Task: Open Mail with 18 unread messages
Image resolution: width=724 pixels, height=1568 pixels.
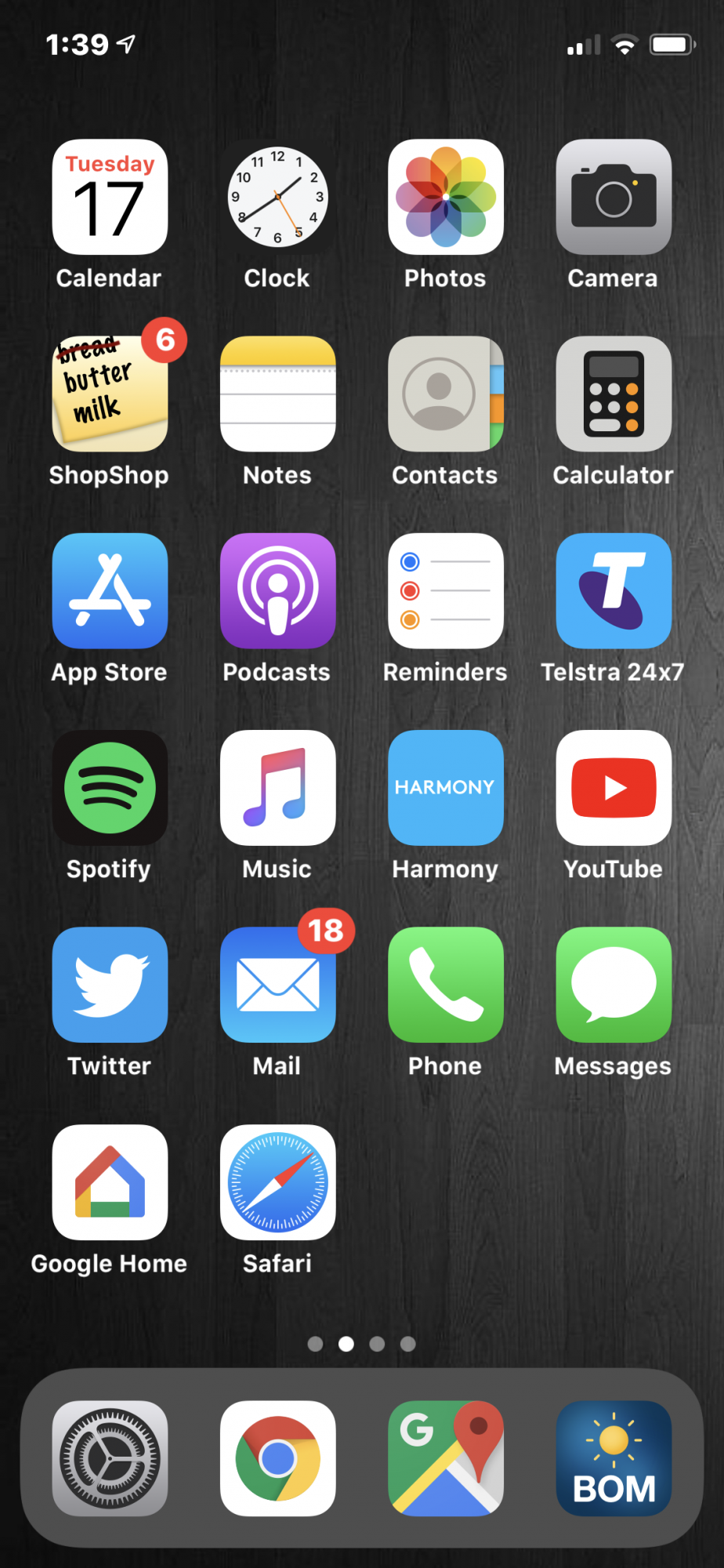Action: [x=277, y=985]
